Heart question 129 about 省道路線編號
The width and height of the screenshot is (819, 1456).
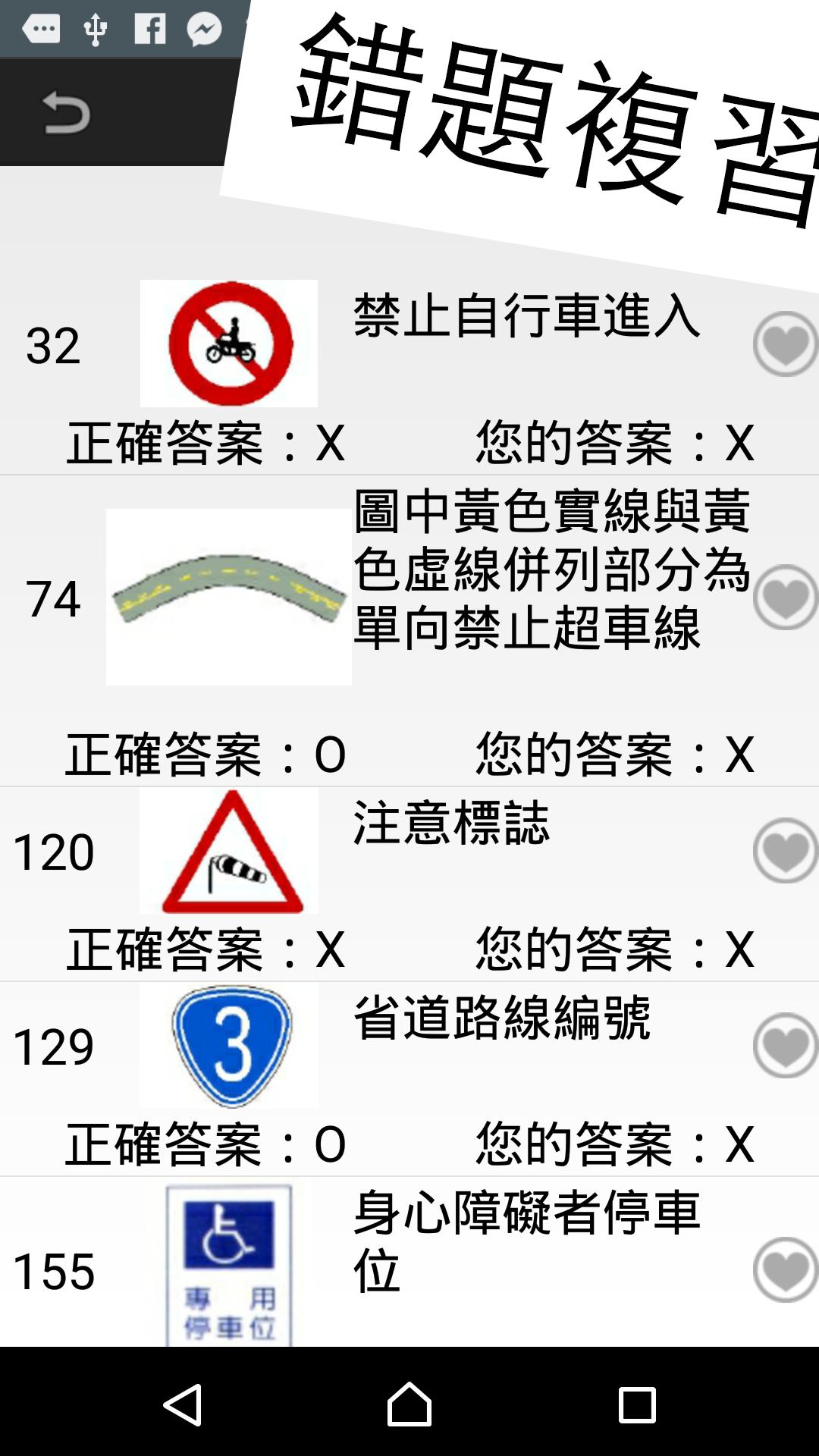tap(785, 1046)
